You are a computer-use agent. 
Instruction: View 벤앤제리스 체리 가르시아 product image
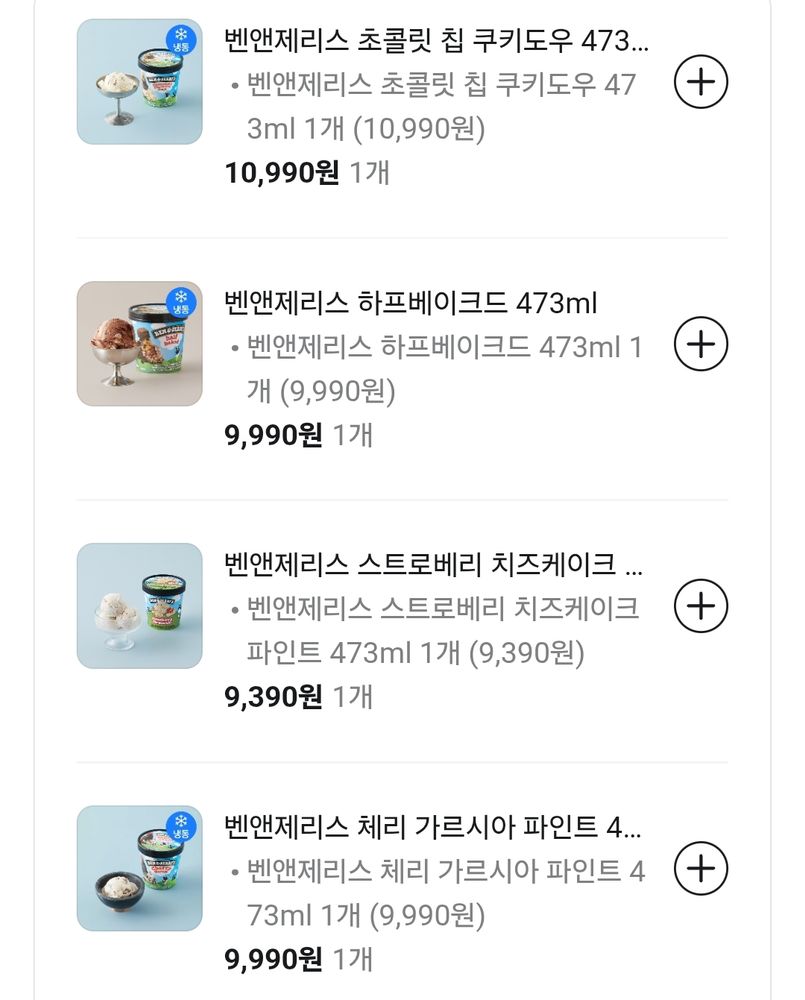pos(140,868)
